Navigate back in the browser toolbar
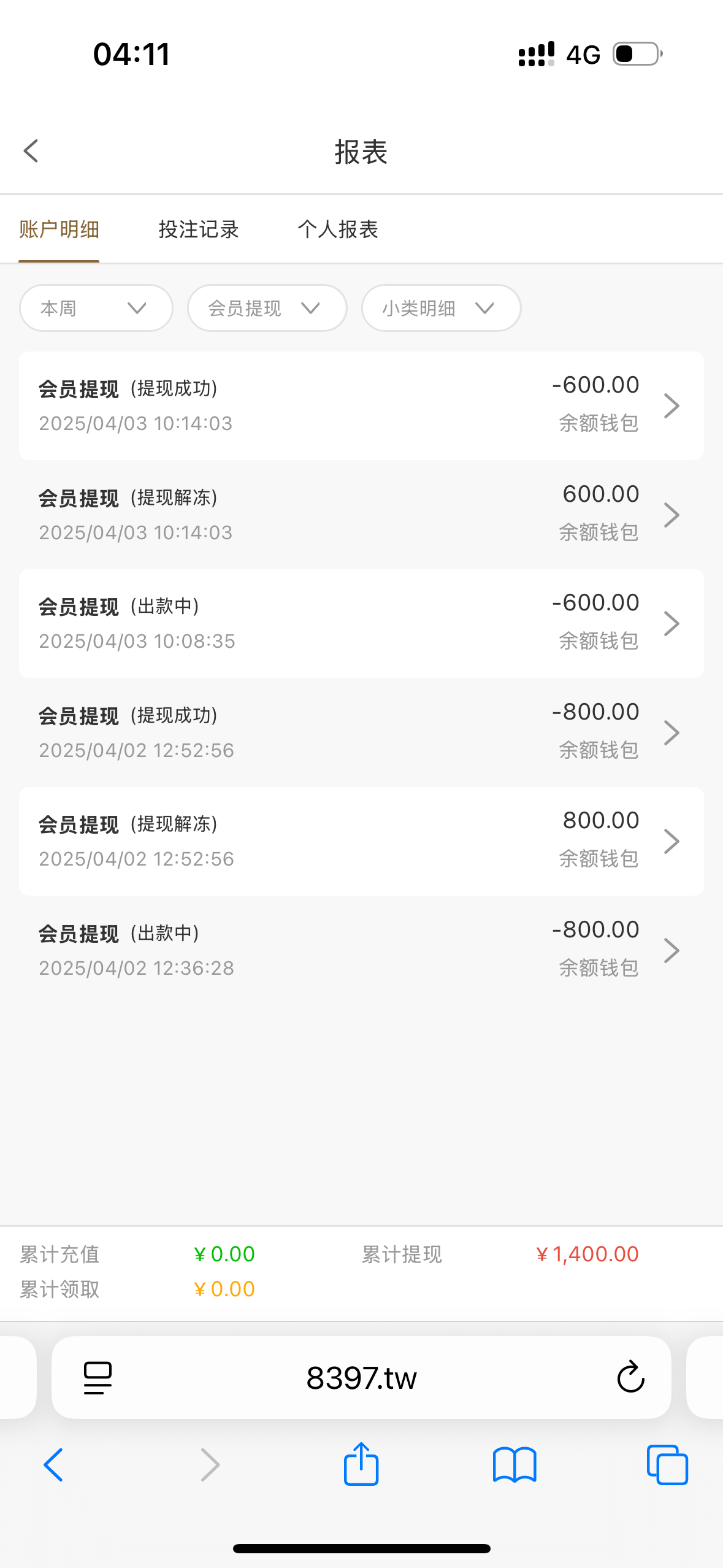 pyautogui.click(x=53, y=1465)
